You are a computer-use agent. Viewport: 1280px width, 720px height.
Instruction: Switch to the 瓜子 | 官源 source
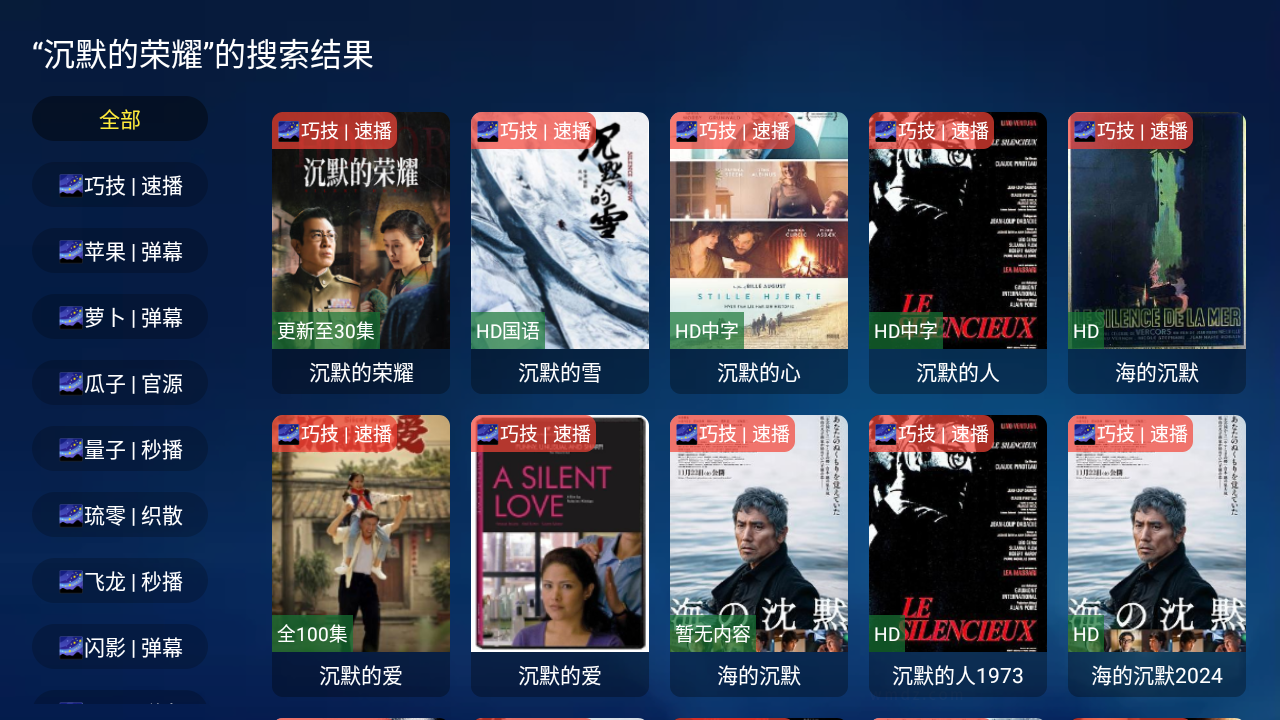(x=120, y=383)
